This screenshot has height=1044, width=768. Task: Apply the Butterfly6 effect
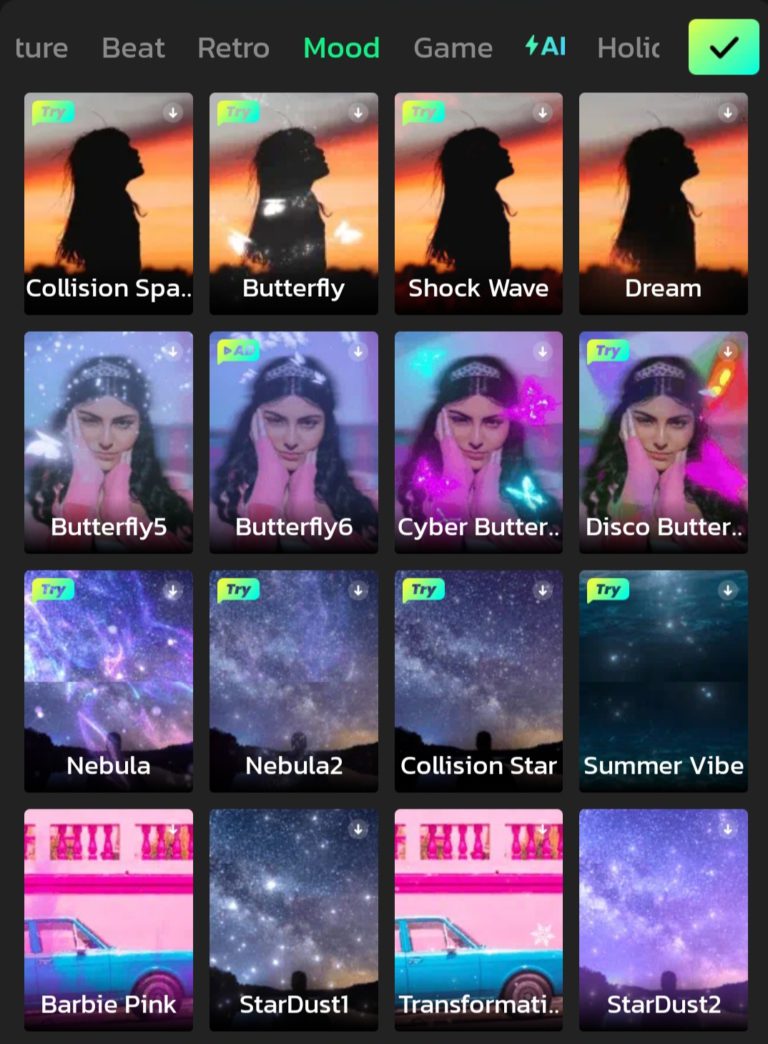click(x=293, y=441)
